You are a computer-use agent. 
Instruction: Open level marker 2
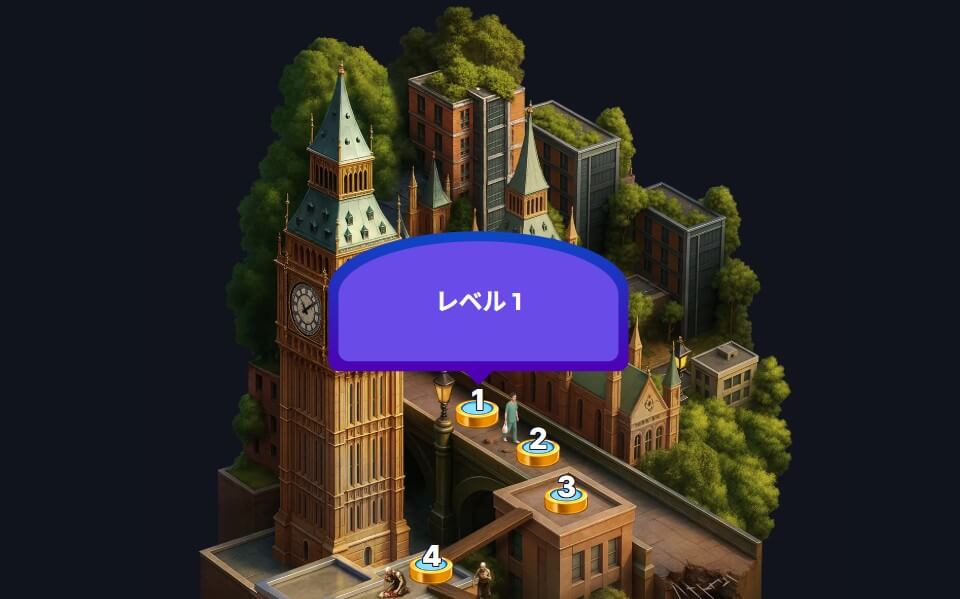[538, 448]
